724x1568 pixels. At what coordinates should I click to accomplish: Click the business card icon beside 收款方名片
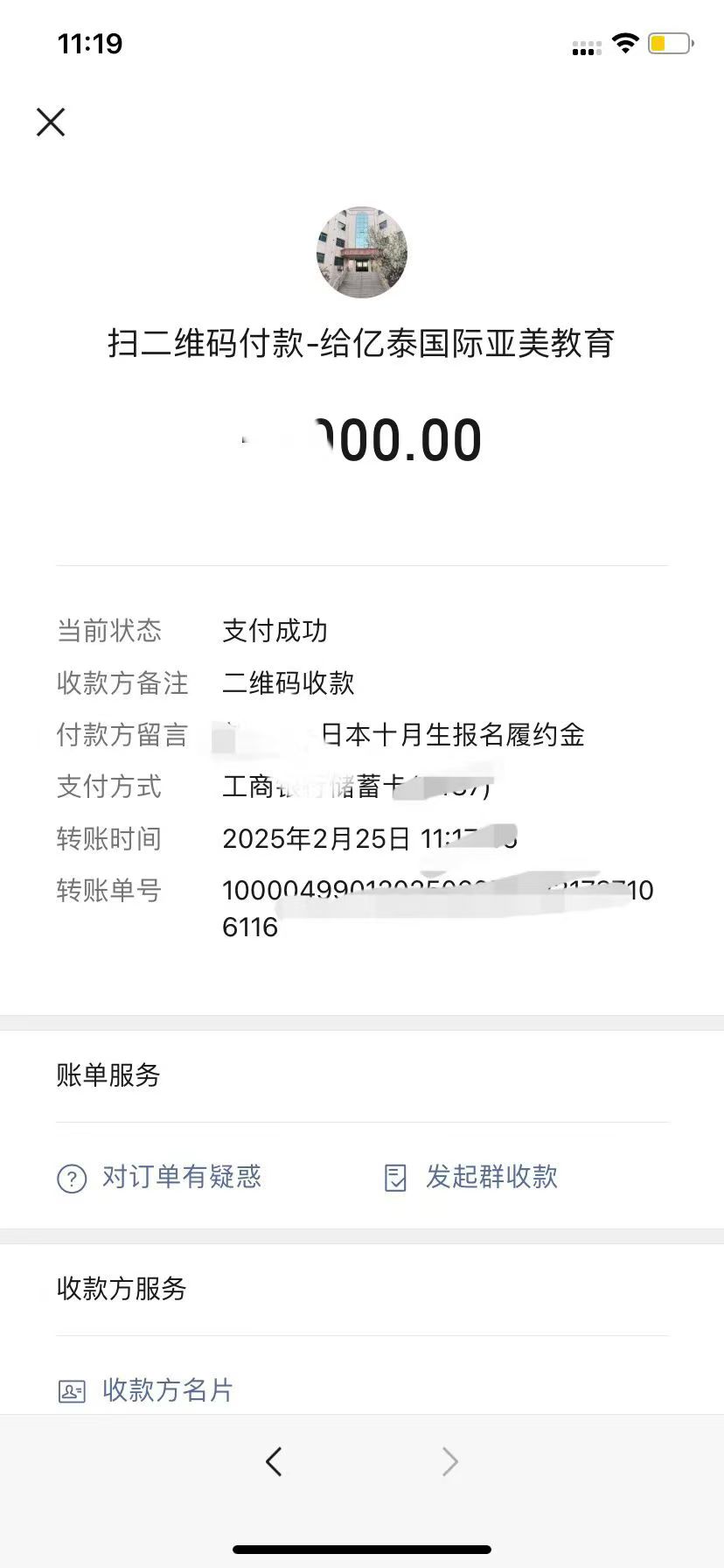(71, 1389)
